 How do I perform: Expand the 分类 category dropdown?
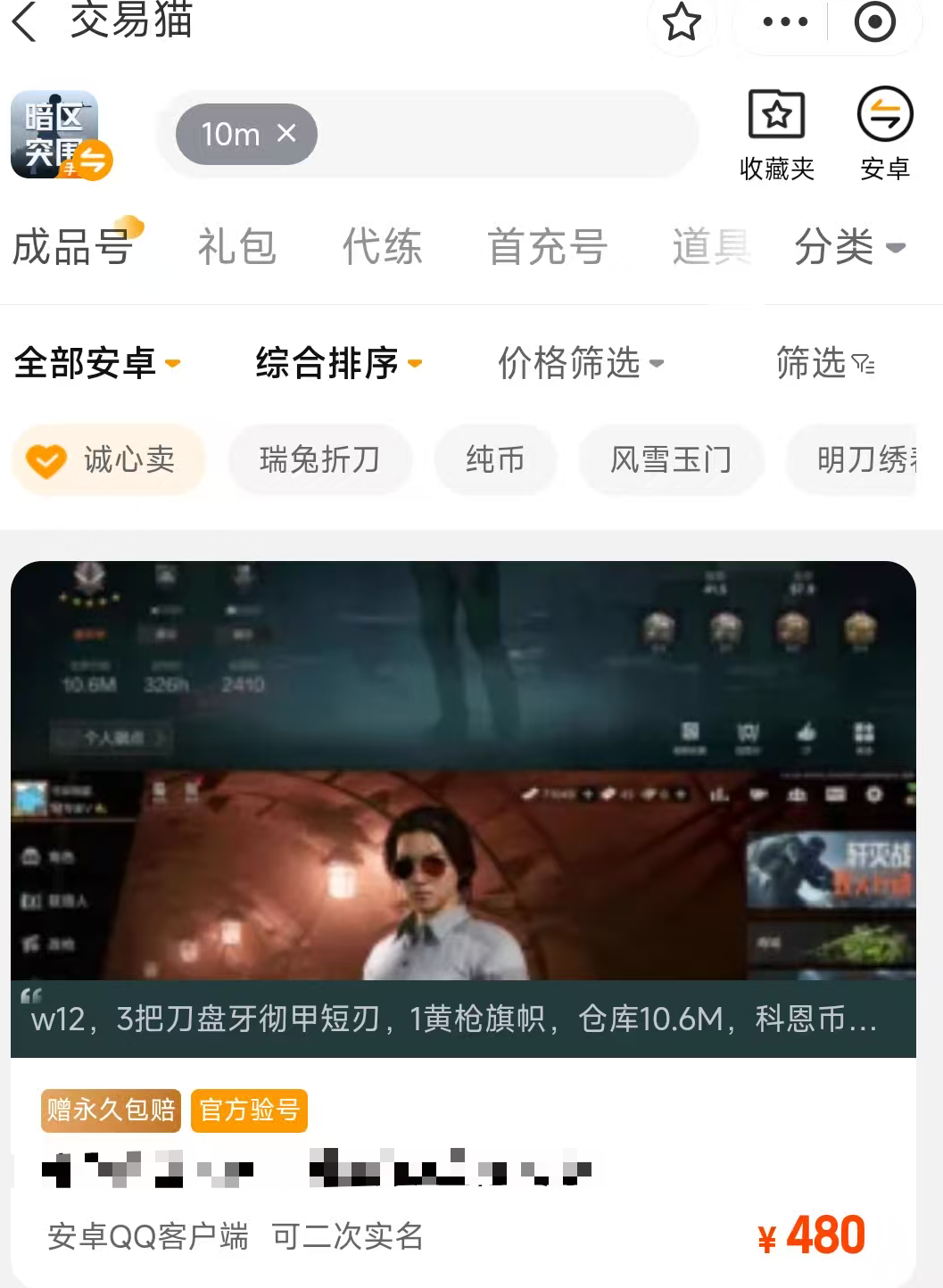click(849, 247)
